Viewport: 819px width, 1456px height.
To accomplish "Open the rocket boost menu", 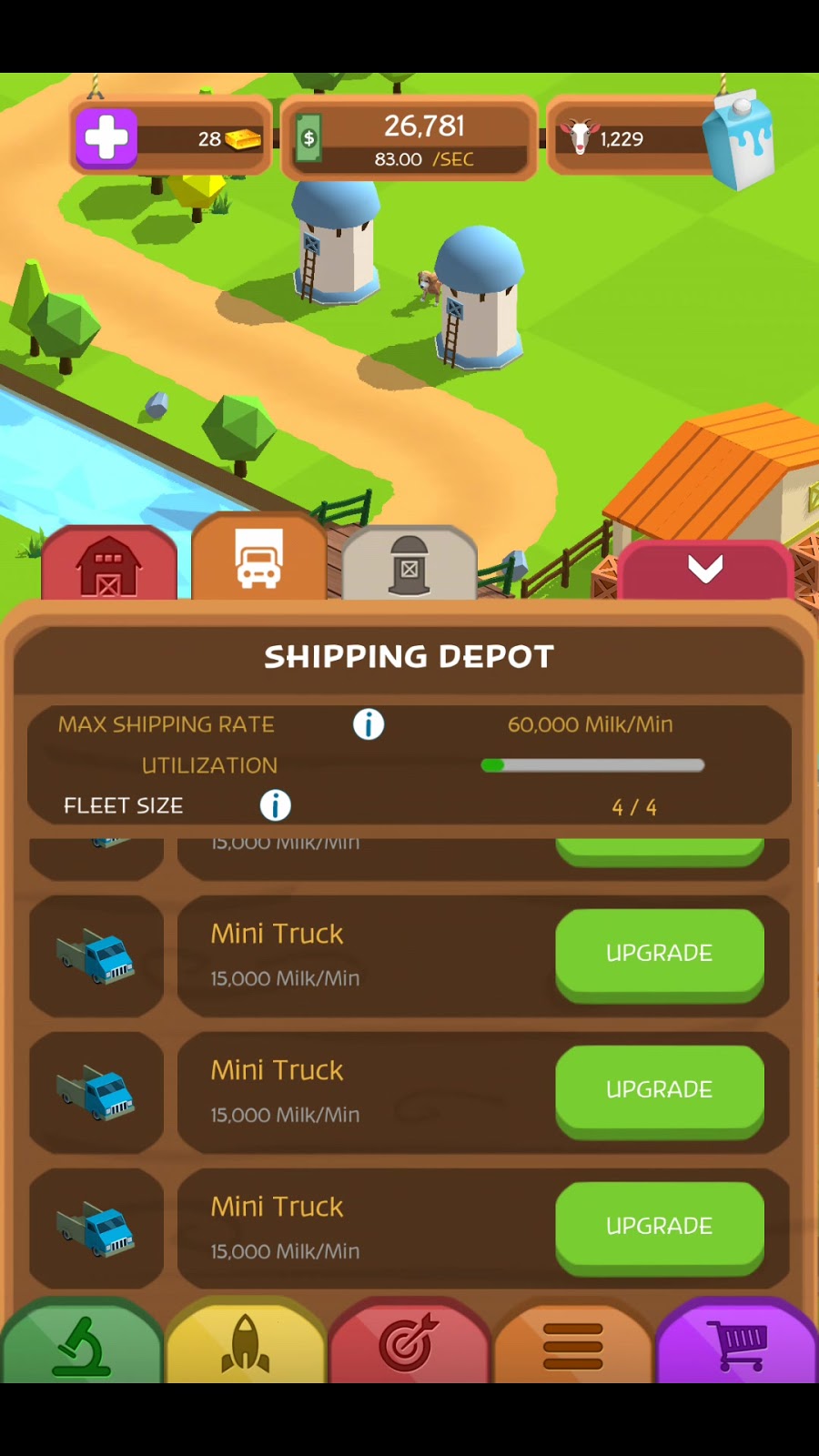I will click(x=246, y=1344).
